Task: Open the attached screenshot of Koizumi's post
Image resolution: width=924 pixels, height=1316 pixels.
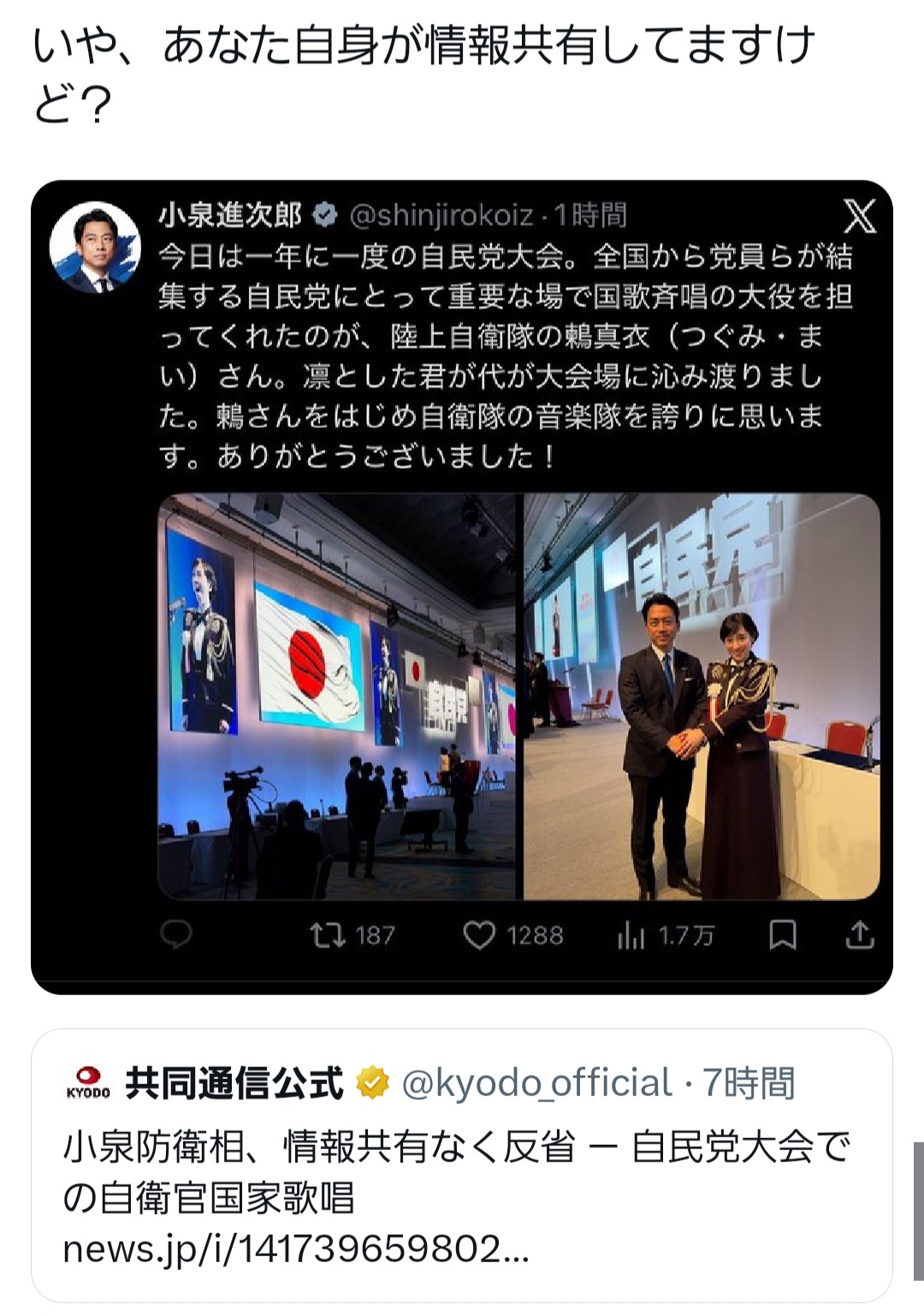Action: (x=462, y=587)
